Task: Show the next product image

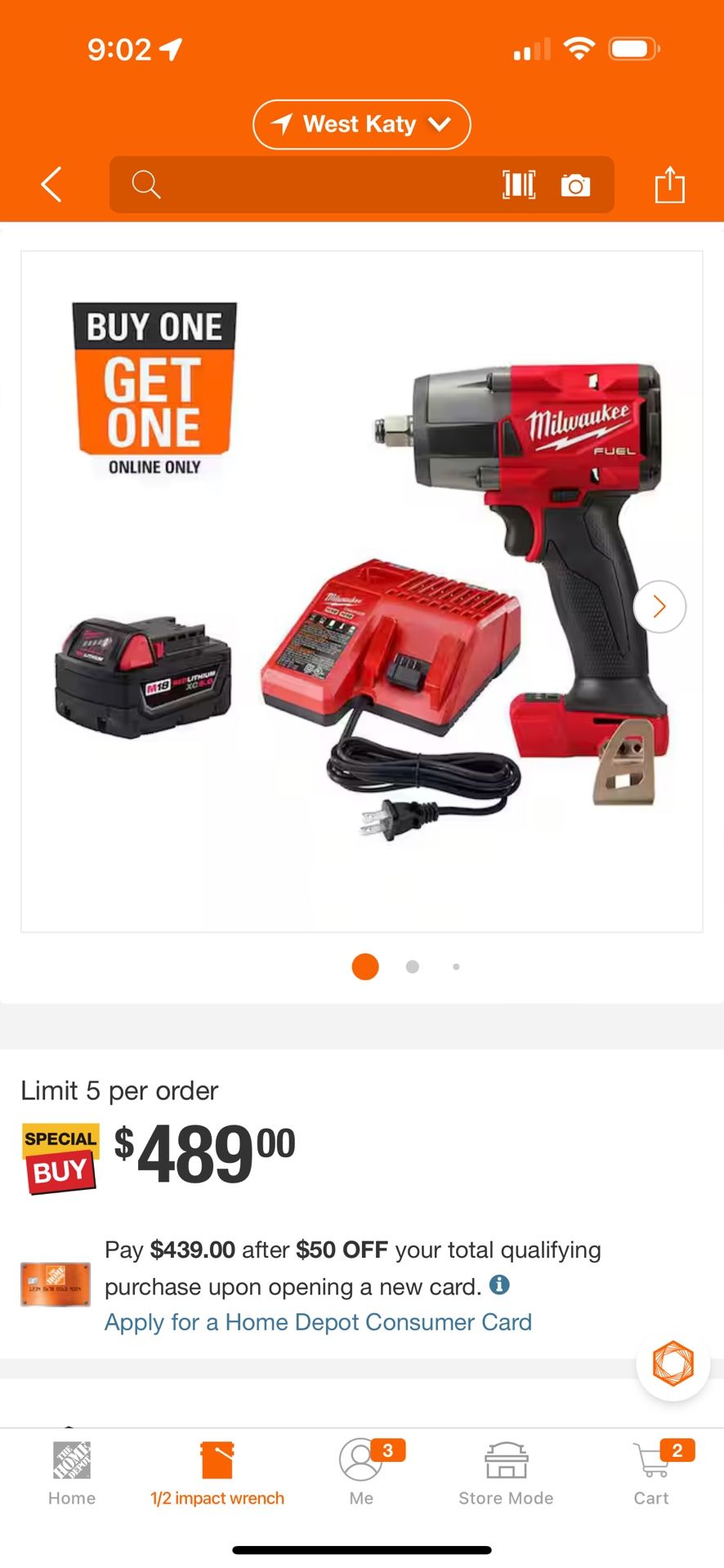Action: tap(659, 606)
